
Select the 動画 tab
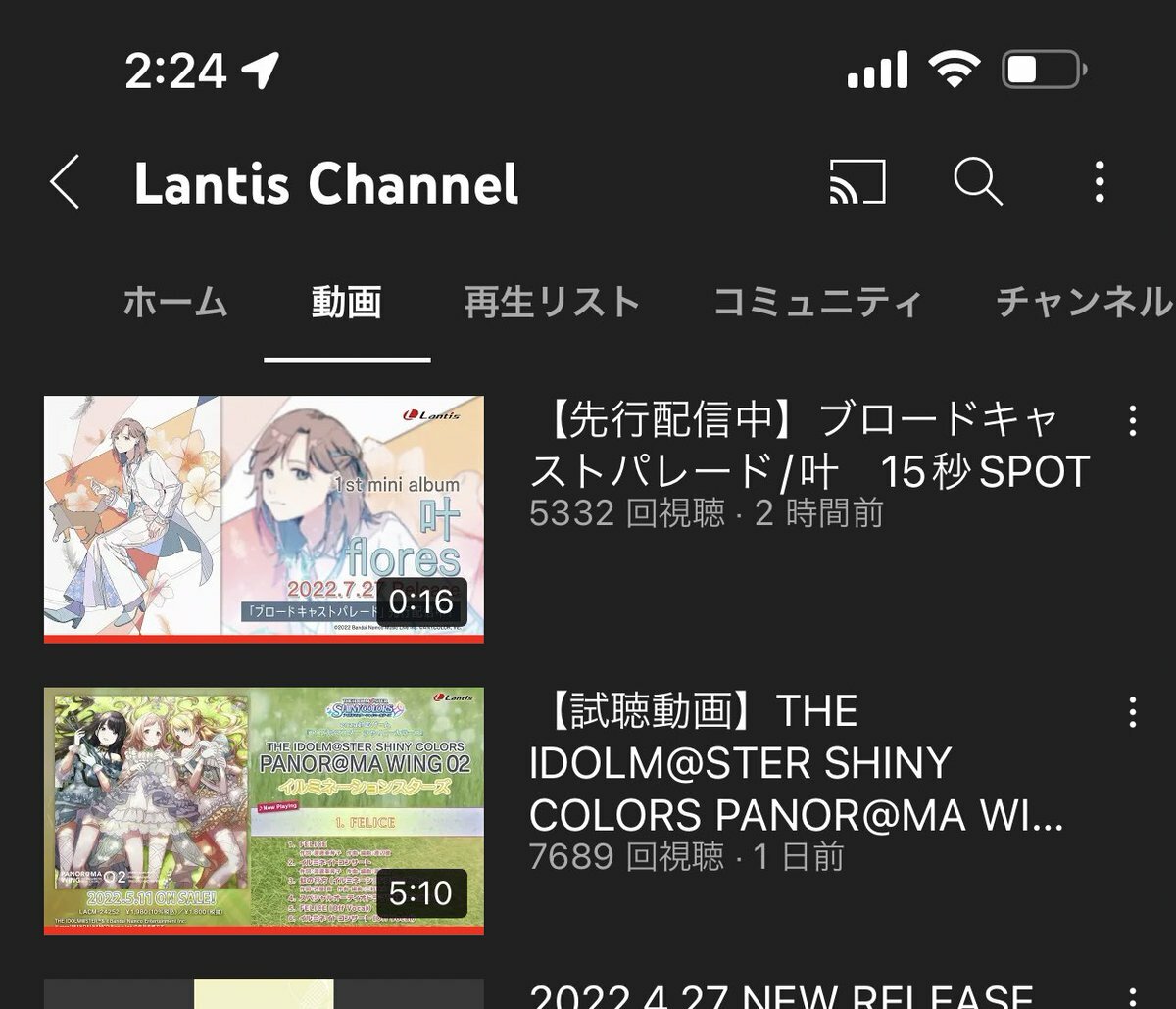coord(347,303)
